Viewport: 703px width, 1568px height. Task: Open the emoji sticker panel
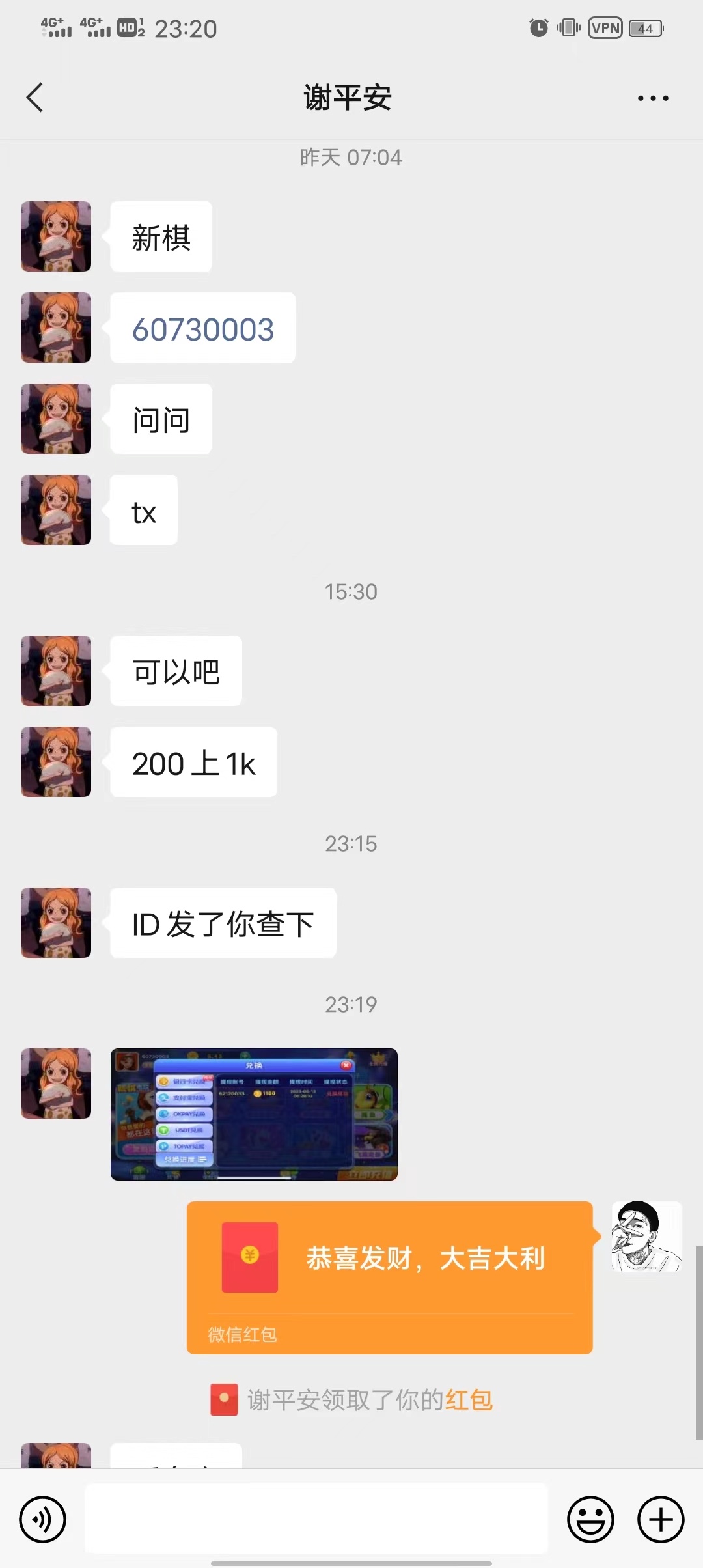(x=590, y=1520)
